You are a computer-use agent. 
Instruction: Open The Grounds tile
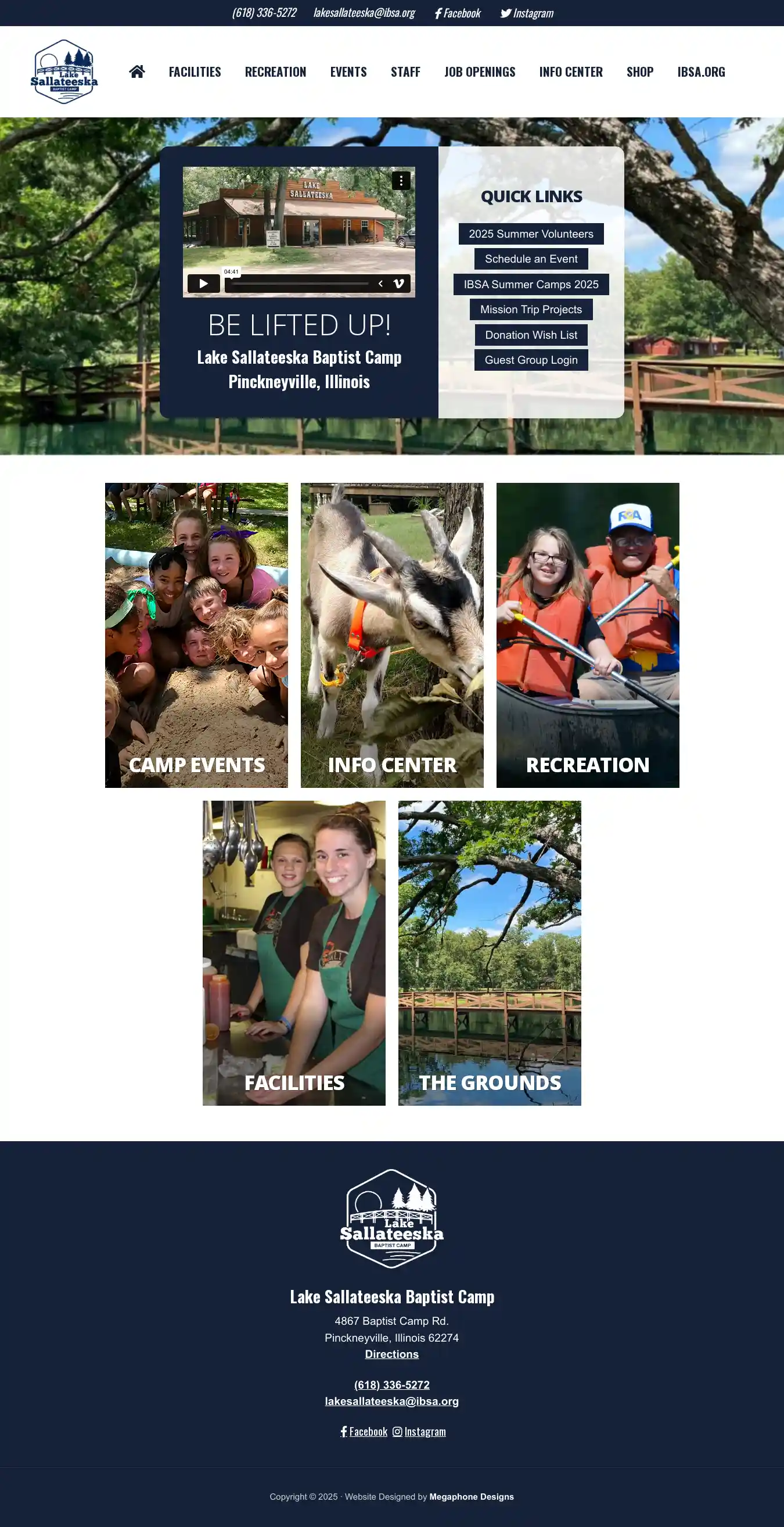coord(490,952)
